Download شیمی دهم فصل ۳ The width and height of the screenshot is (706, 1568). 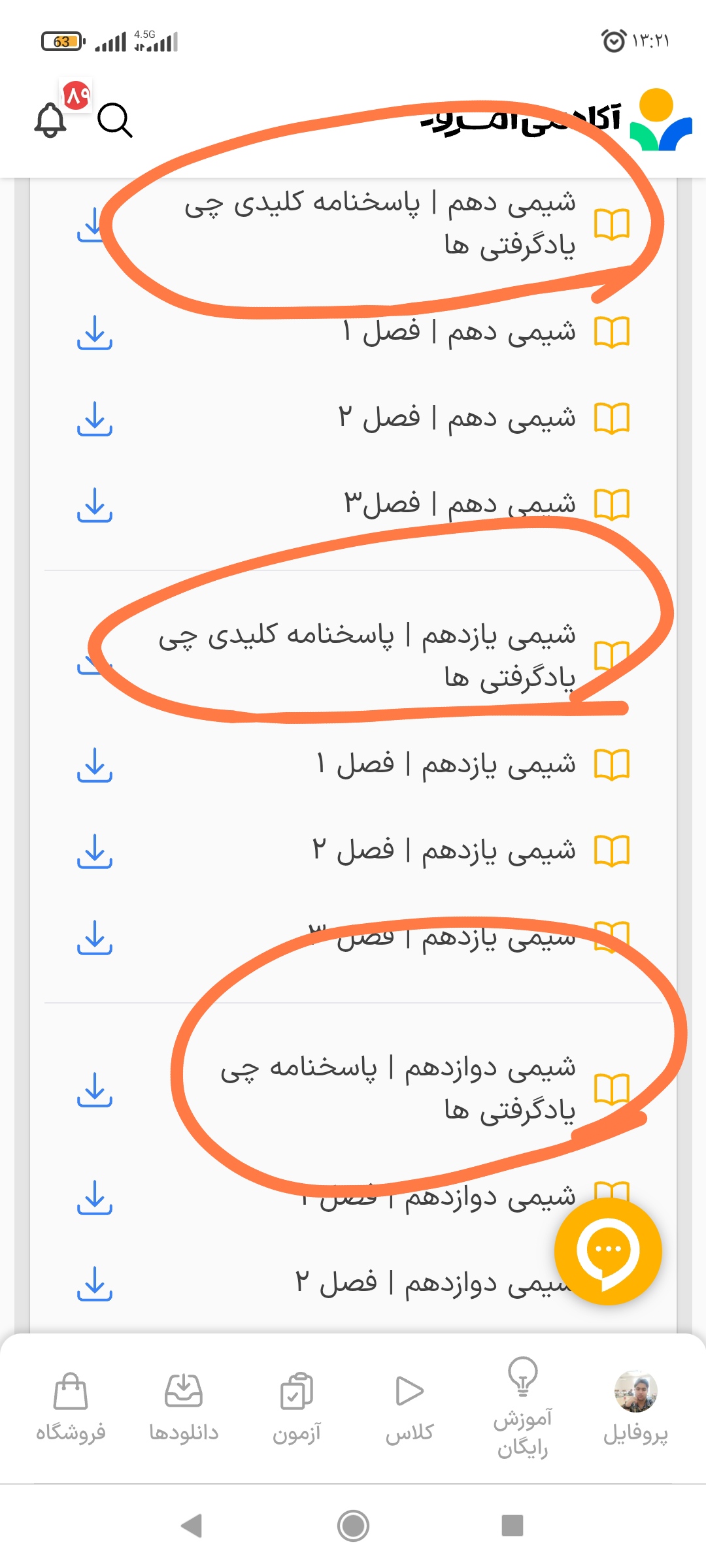pyautogui.click(x=95, y=505)
